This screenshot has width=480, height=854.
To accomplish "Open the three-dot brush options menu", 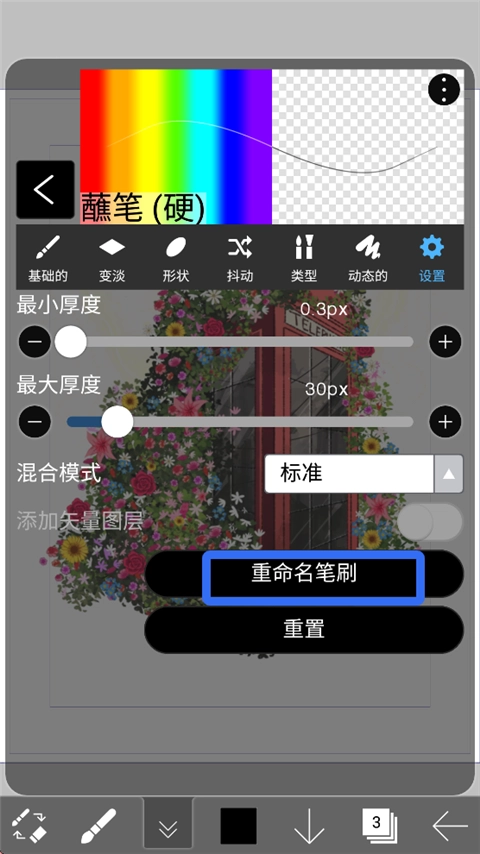I will click(444, 90).
